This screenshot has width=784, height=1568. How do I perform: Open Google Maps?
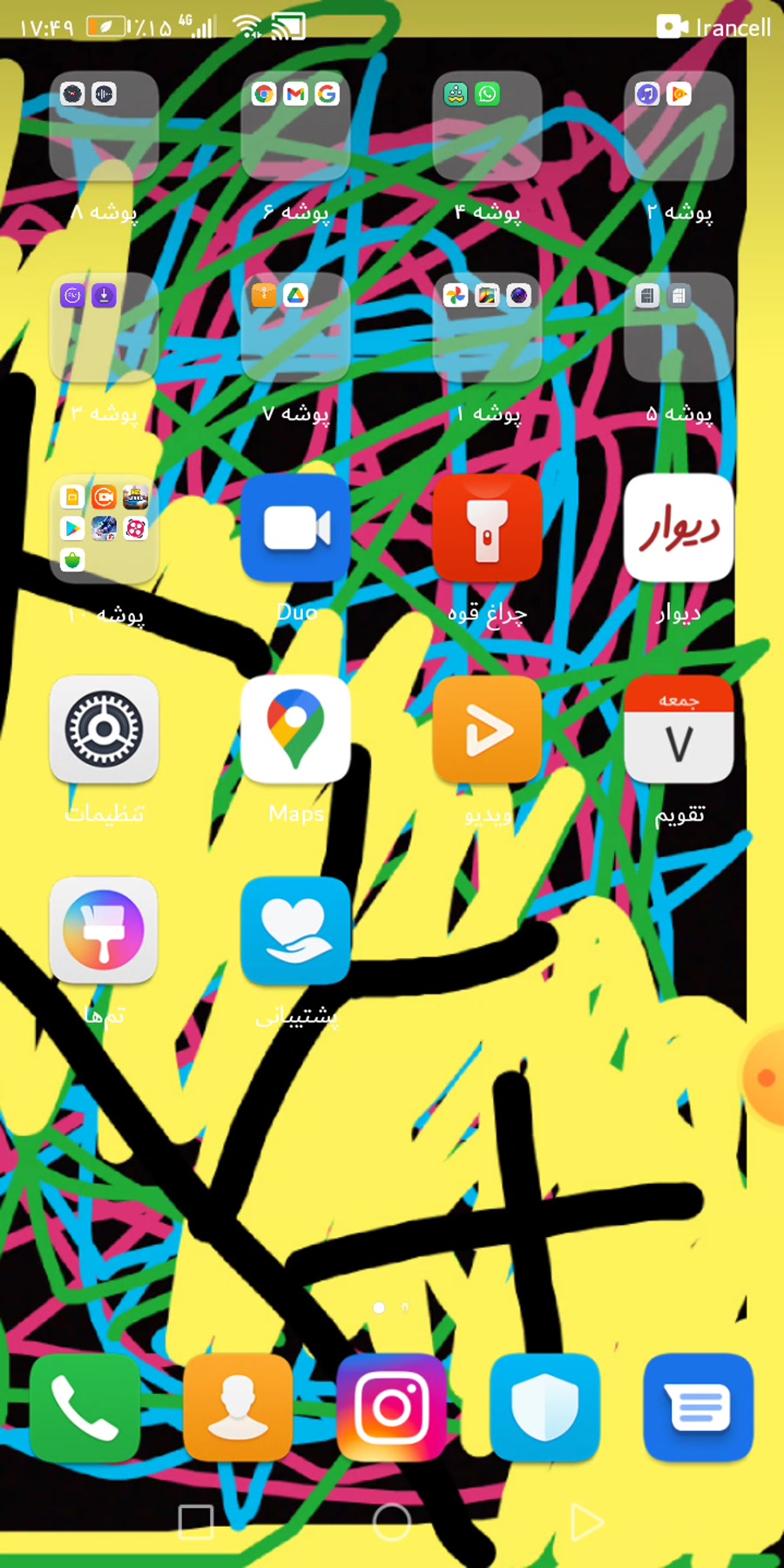click(295, 730)
